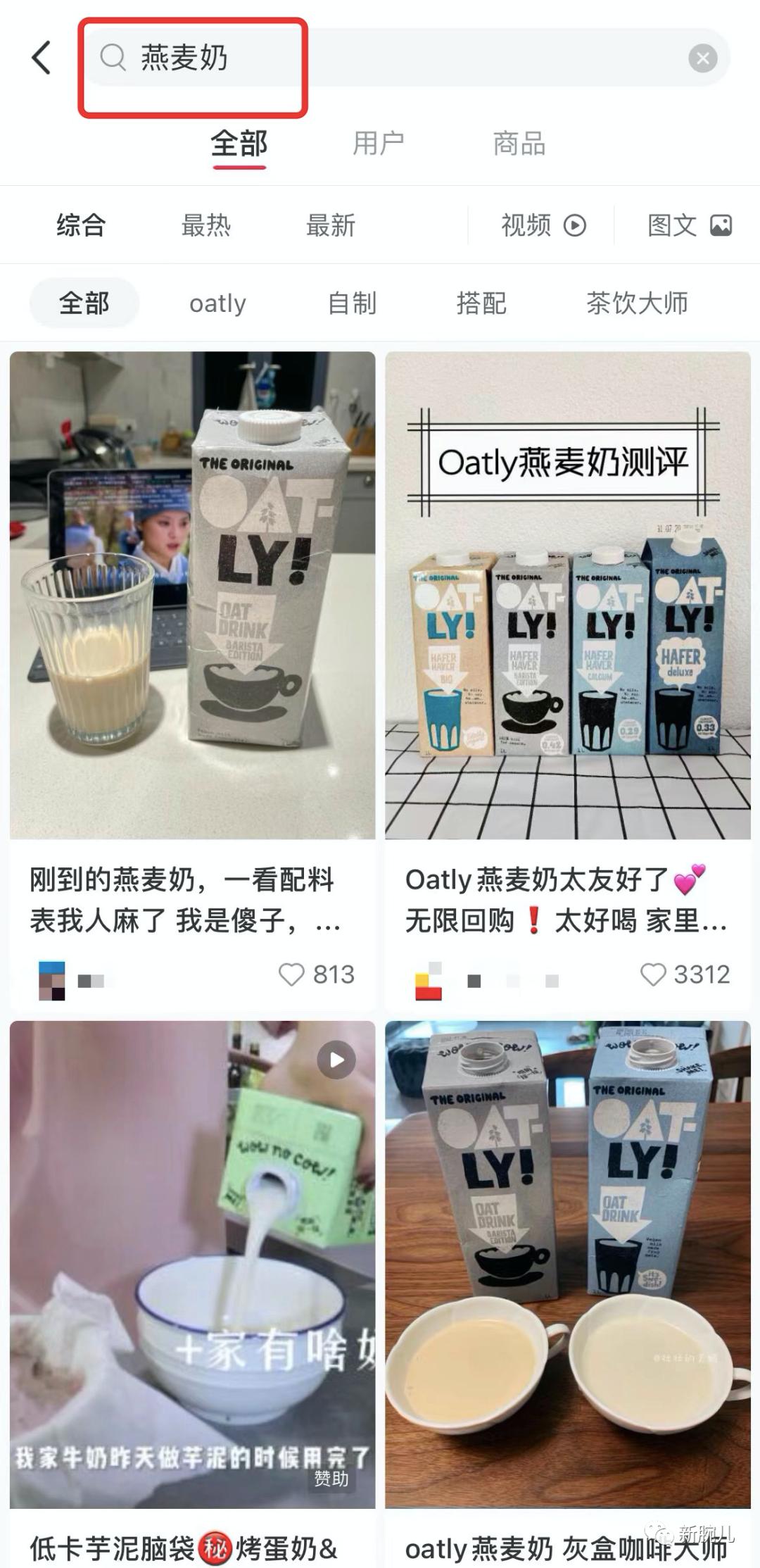Filter results to 视频 only
The image size is (760, 1568).
[x=543, y=225]
